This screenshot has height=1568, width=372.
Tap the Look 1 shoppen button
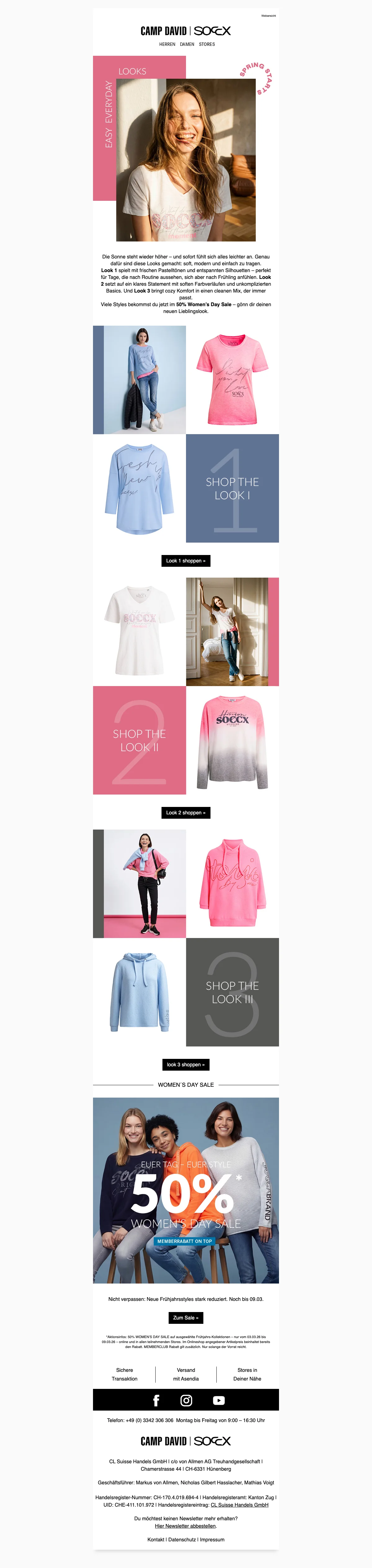(186, 561)
